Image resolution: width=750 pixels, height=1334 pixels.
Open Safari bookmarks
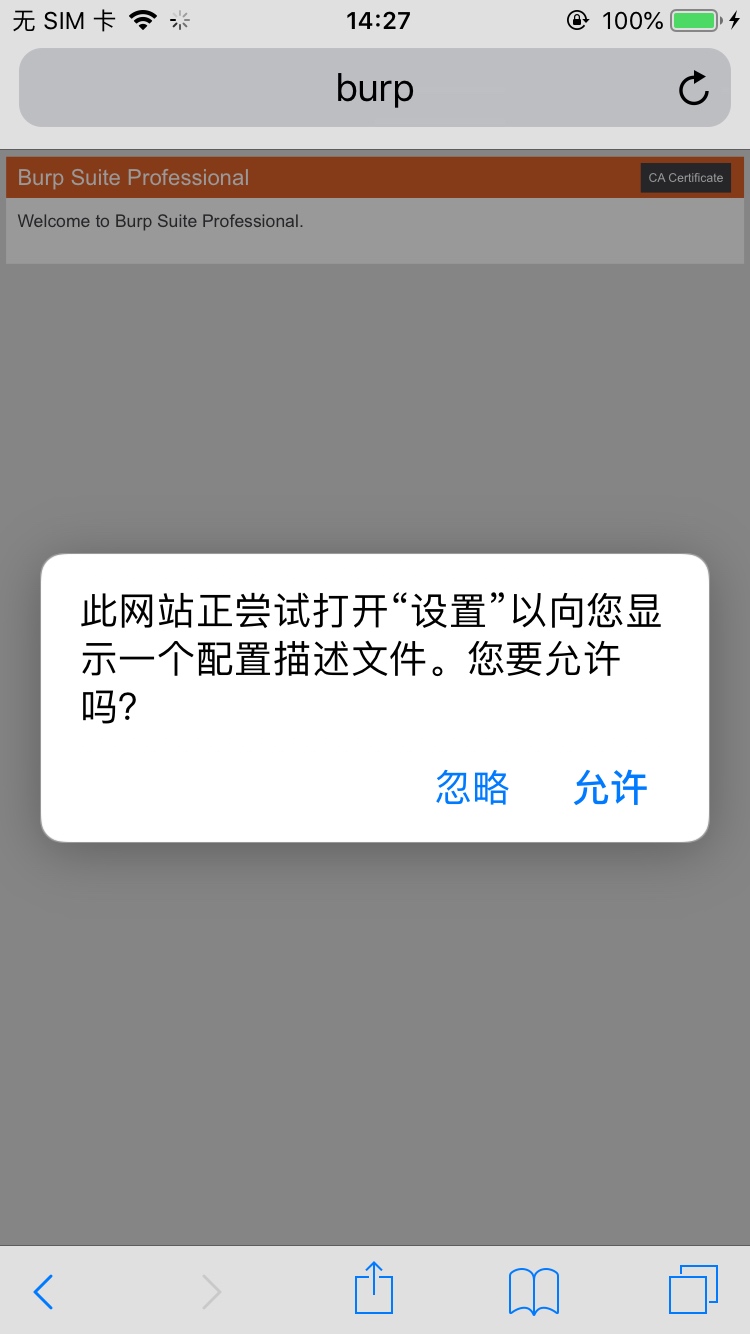tap(533, 1292)
